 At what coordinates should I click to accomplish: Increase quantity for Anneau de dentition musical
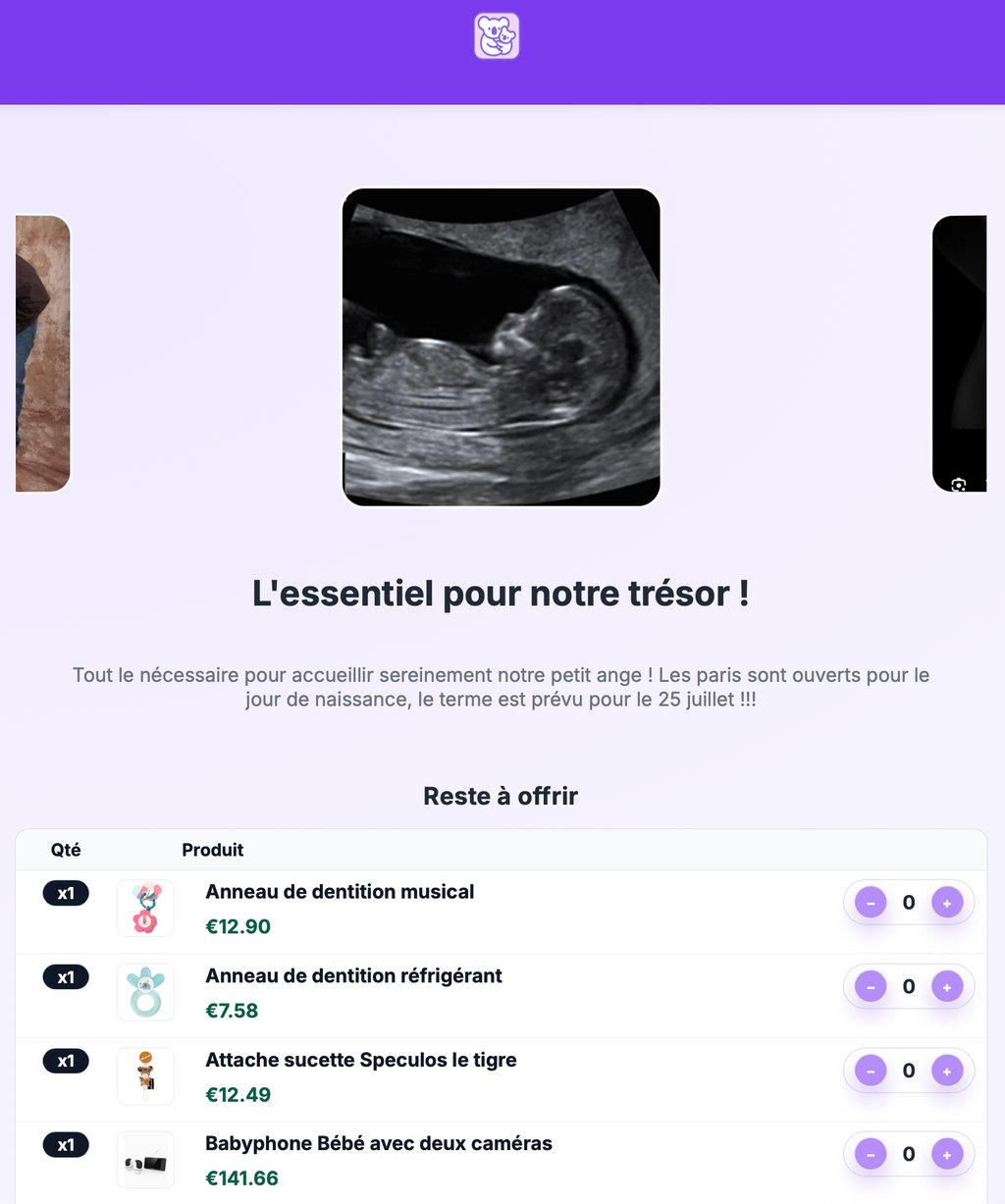[x=946, y=903]
